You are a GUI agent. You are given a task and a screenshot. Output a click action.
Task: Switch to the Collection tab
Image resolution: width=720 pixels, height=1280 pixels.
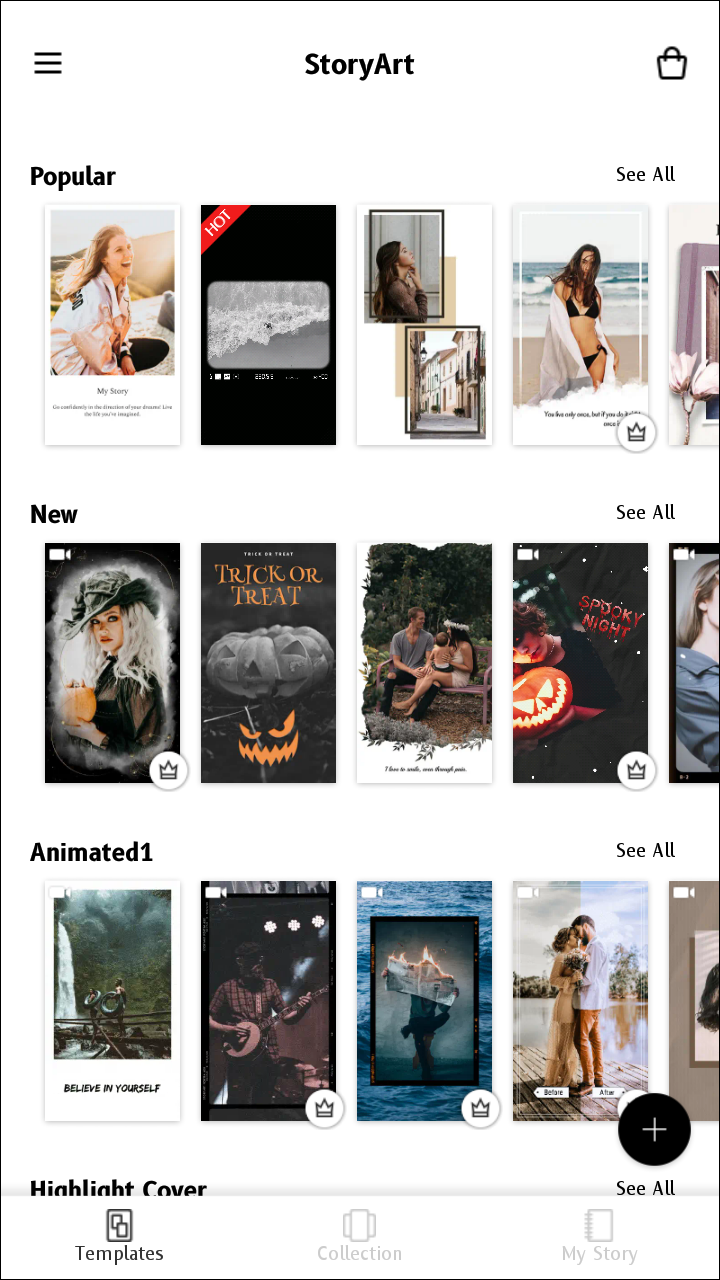(359, 1236)
